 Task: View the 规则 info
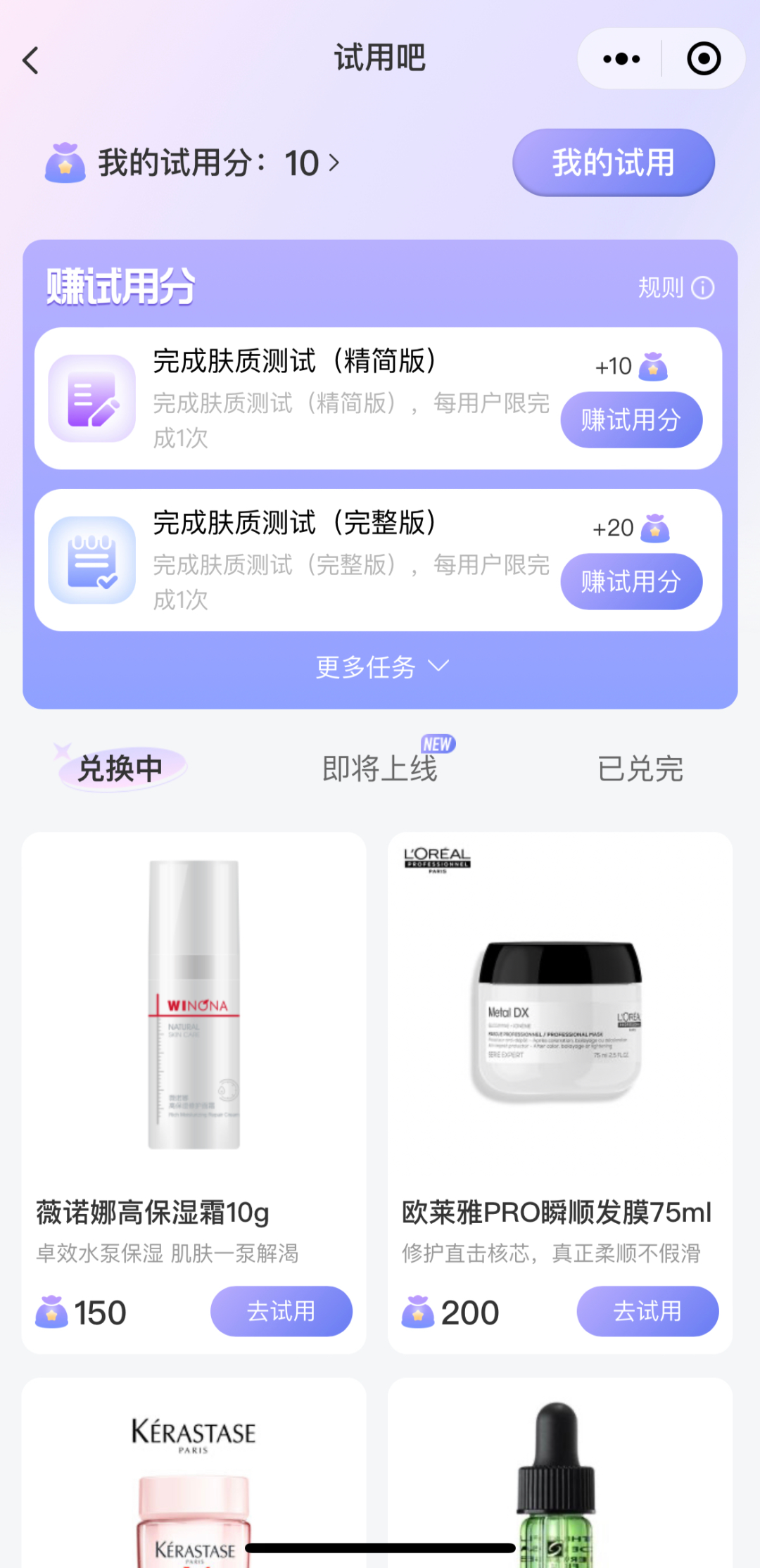(x=676, y=288)
